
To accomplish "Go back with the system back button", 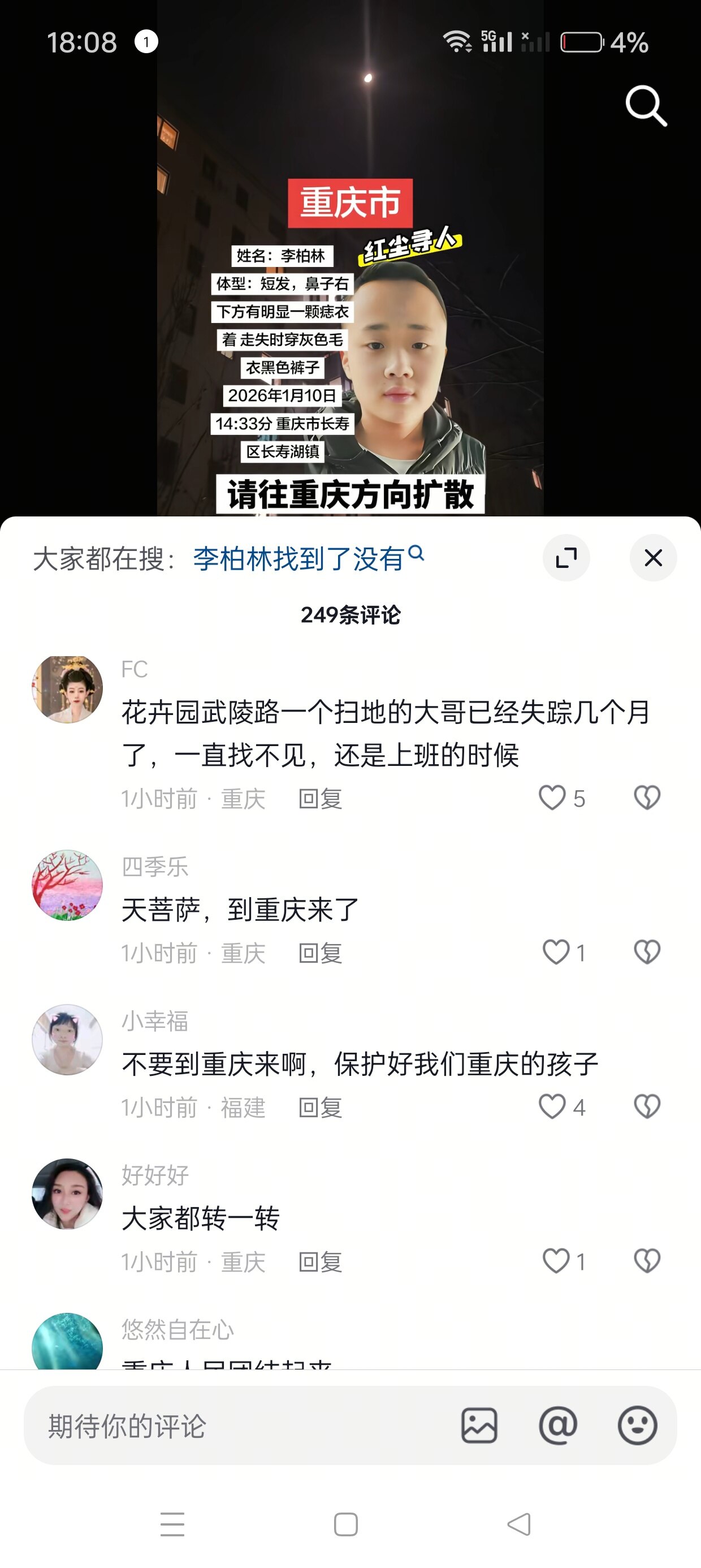I will coord(519,1524).
